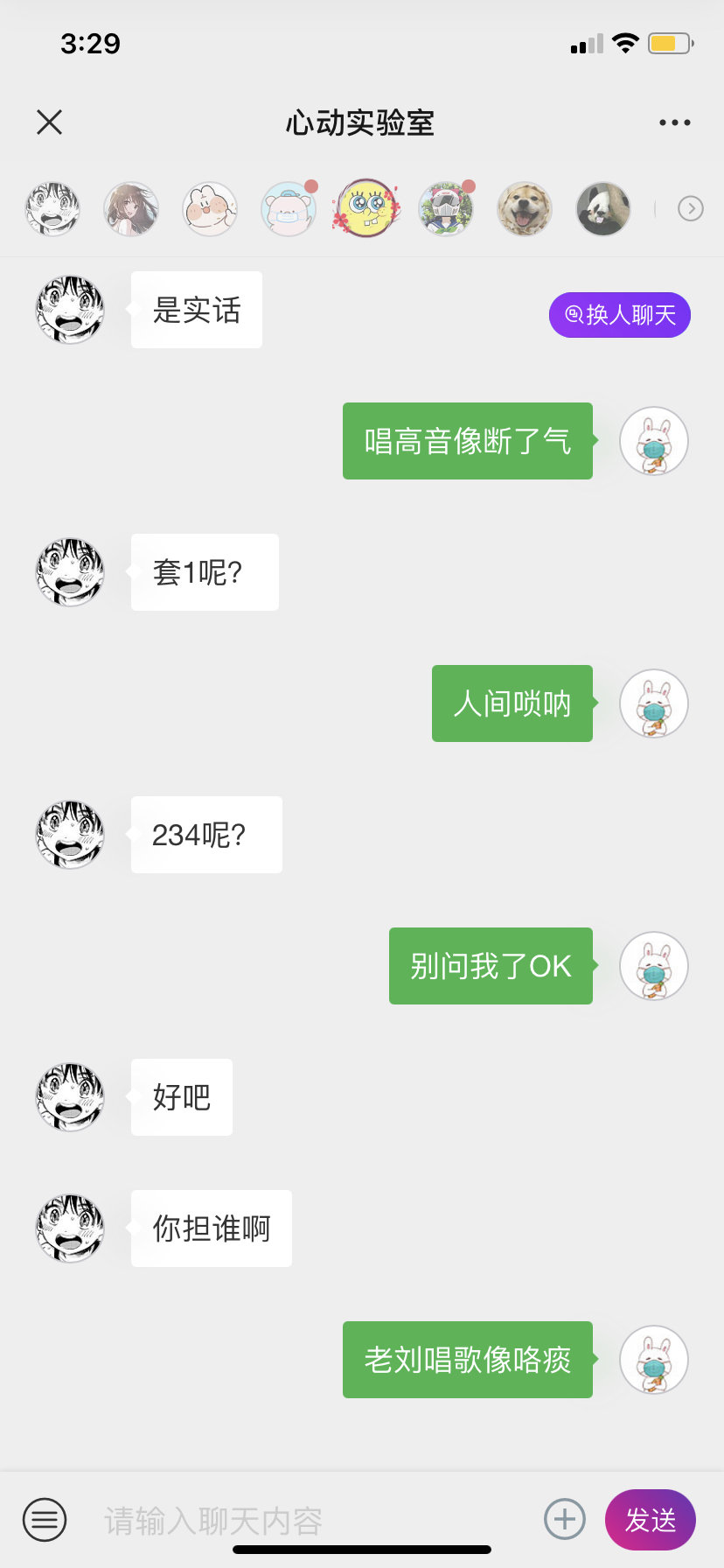724x1568 pixels.
Task: Exit the chat with the X icon
Action: click(x=49, y=122)
